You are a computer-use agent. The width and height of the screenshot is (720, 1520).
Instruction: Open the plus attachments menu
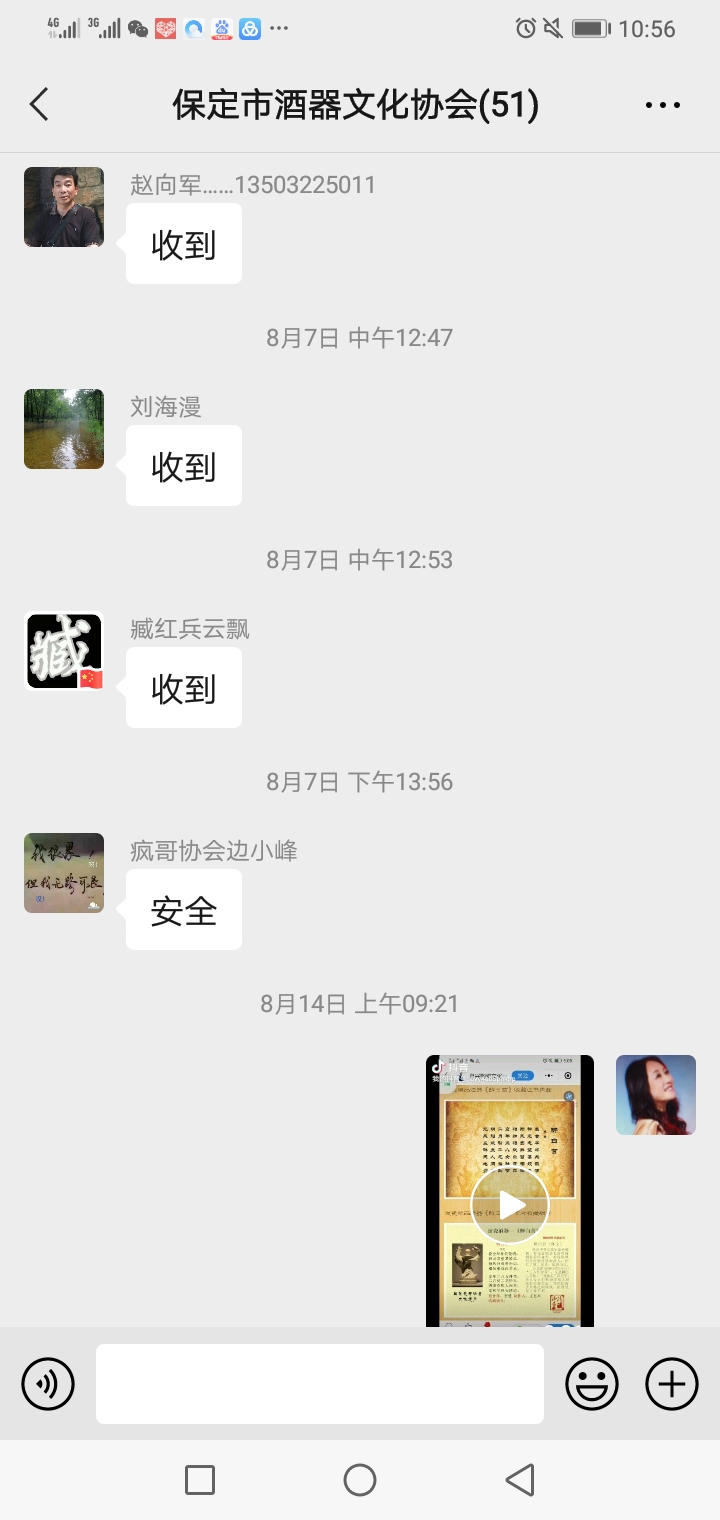(672, 1384)
